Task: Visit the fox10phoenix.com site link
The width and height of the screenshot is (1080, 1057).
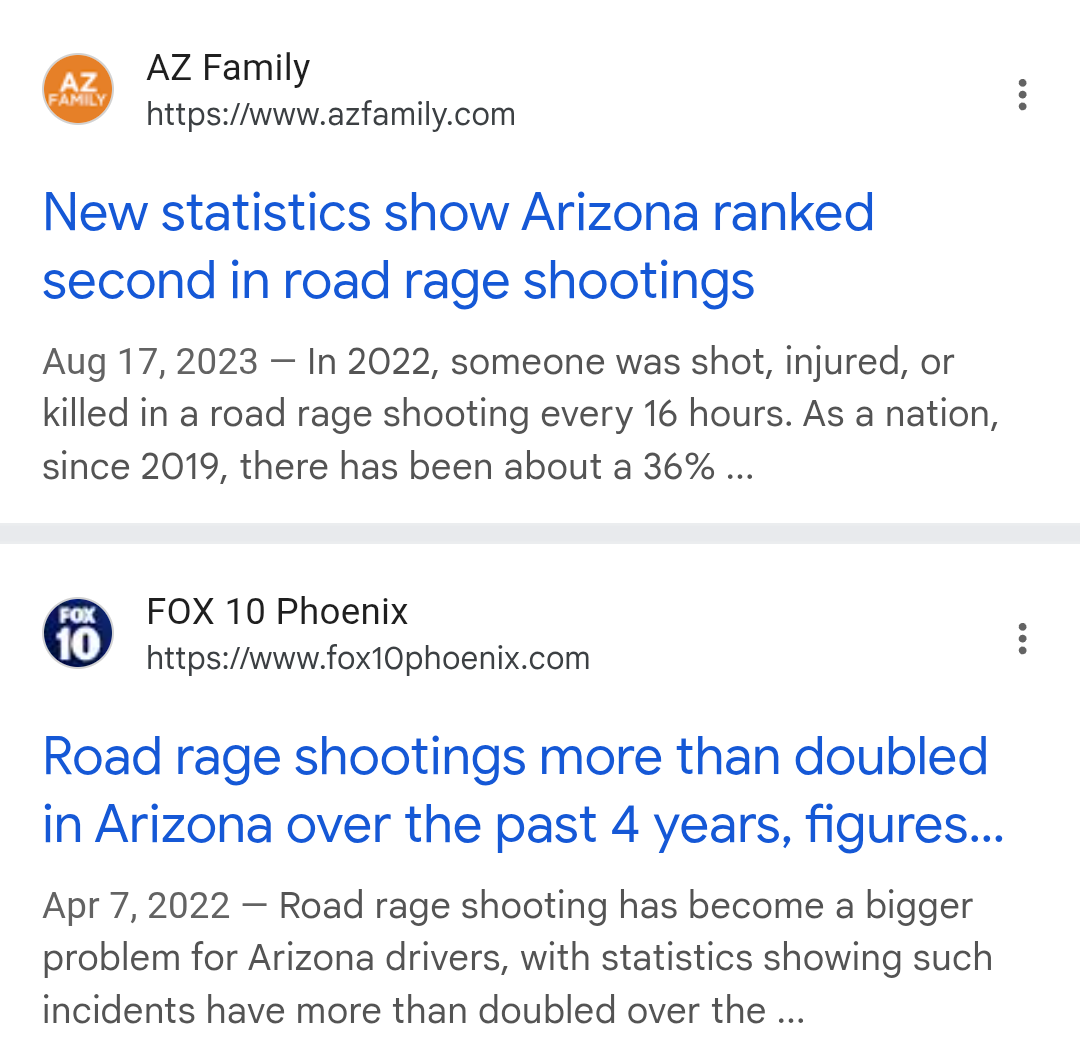Action: [368, 658]
